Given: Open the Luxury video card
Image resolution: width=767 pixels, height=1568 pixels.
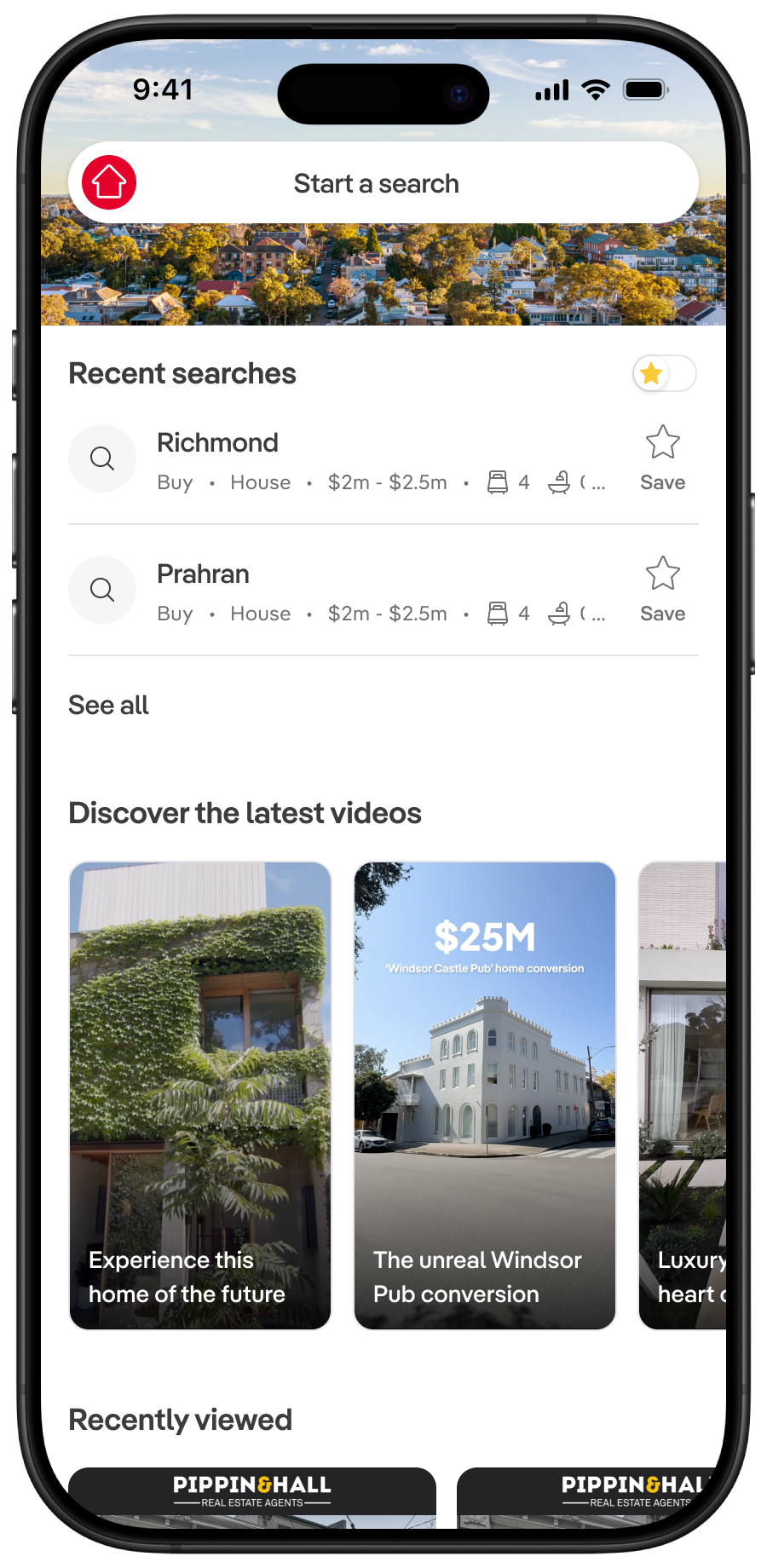Looking at the screenshot, I should click(x=683, y=1095).
